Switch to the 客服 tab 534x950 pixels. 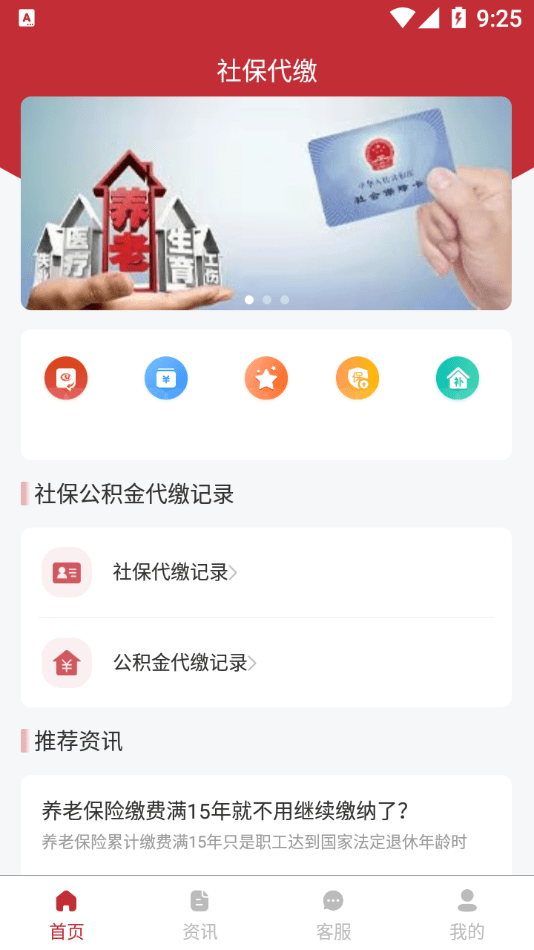333,915
